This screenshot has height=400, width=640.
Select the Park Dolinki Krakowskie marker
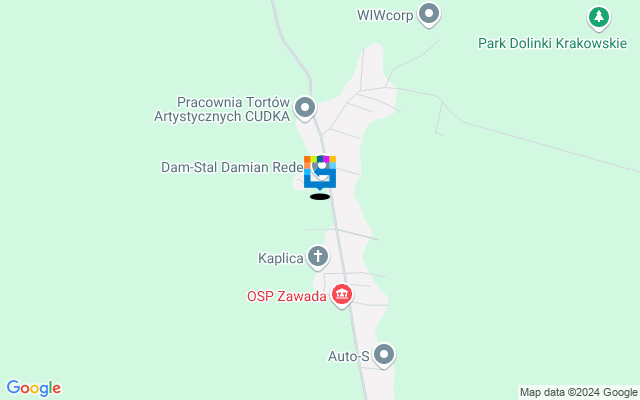pyautogui.click(x=598, y=17)
